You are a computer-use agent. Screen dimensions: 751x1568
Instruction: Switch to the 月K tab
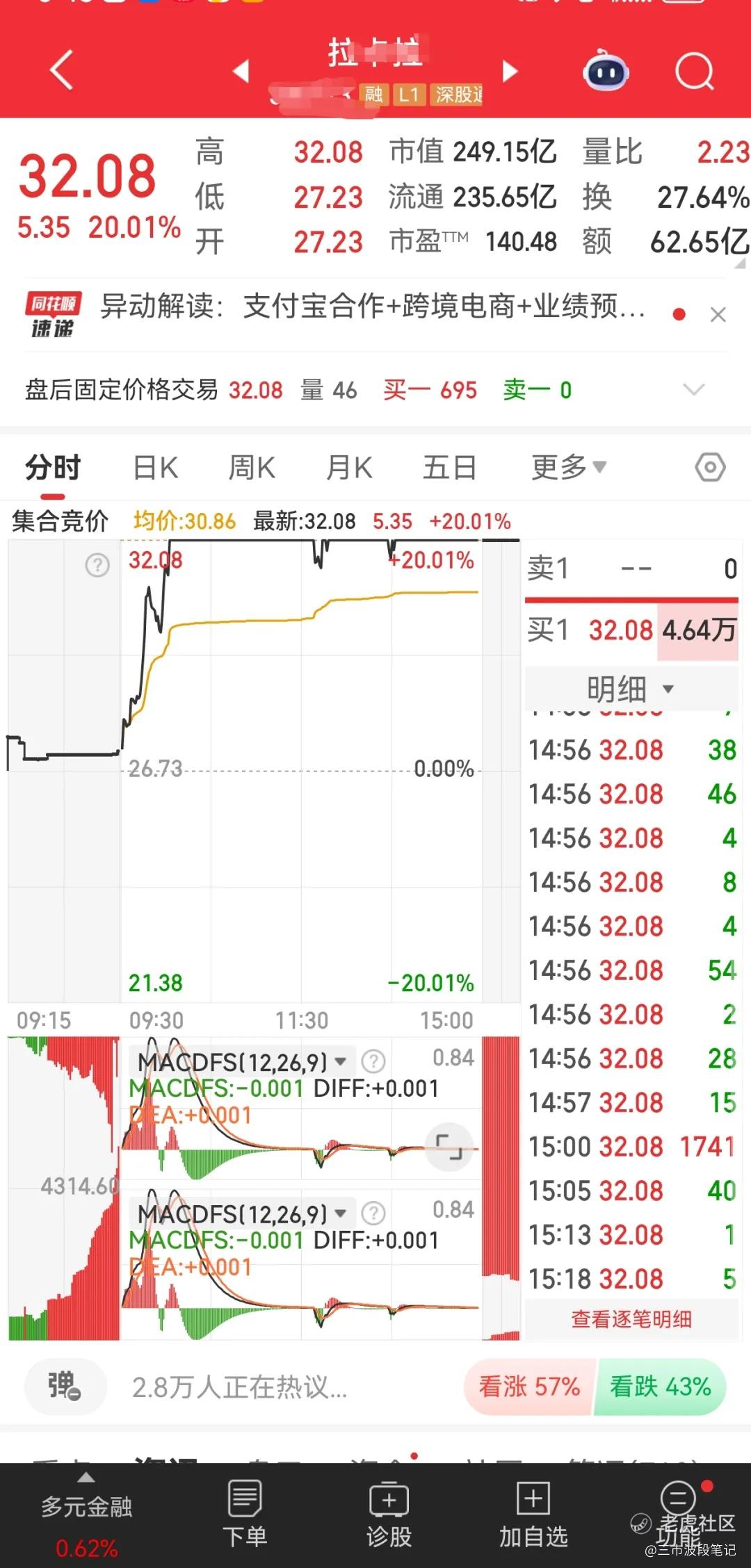click(x=349, y=468)
